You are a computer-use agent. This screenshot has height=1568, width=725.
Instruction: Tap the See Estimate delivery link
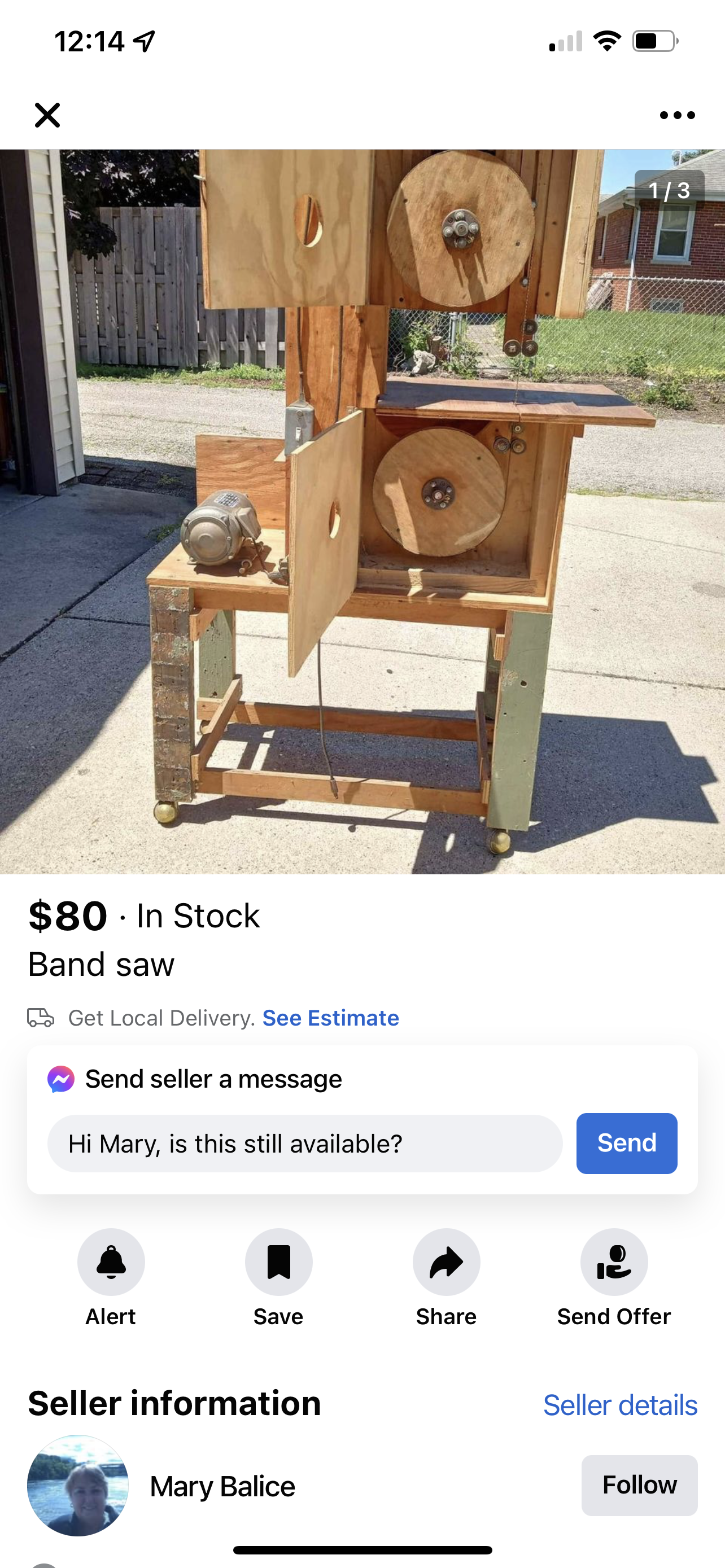(x=330, y=1018)
